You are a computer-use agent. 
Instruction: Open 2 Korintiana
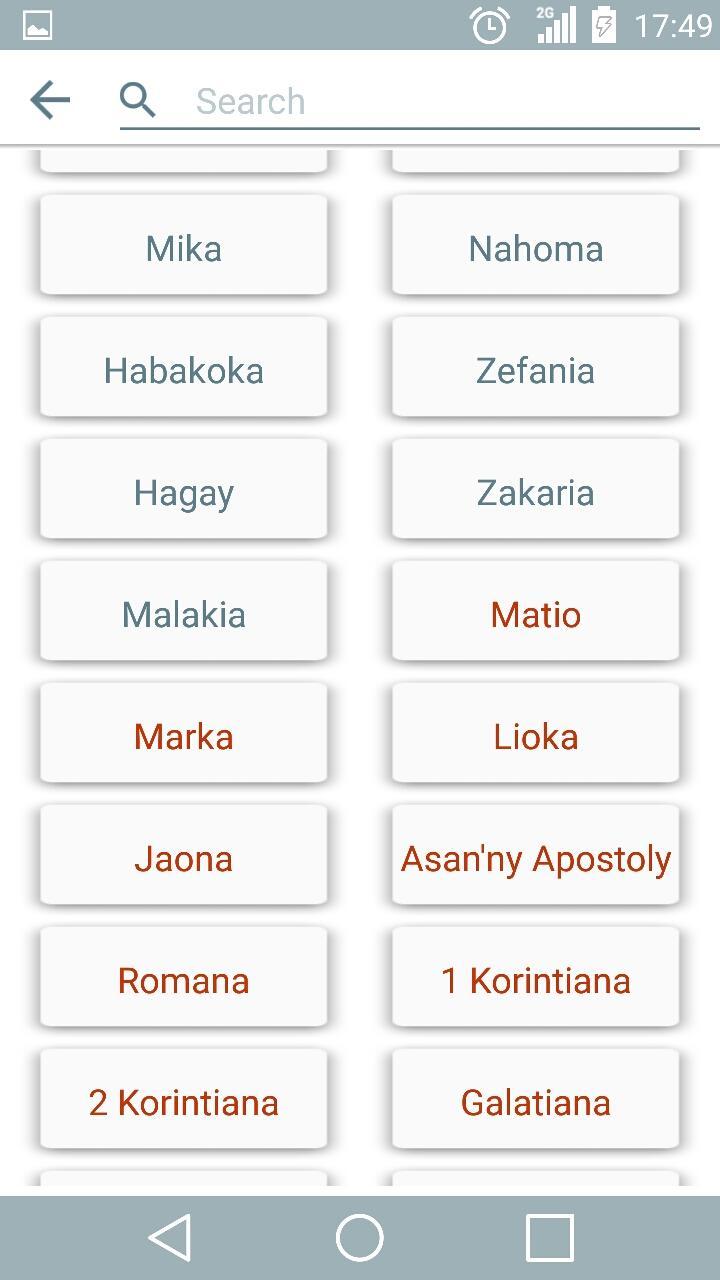[184, 1102]
